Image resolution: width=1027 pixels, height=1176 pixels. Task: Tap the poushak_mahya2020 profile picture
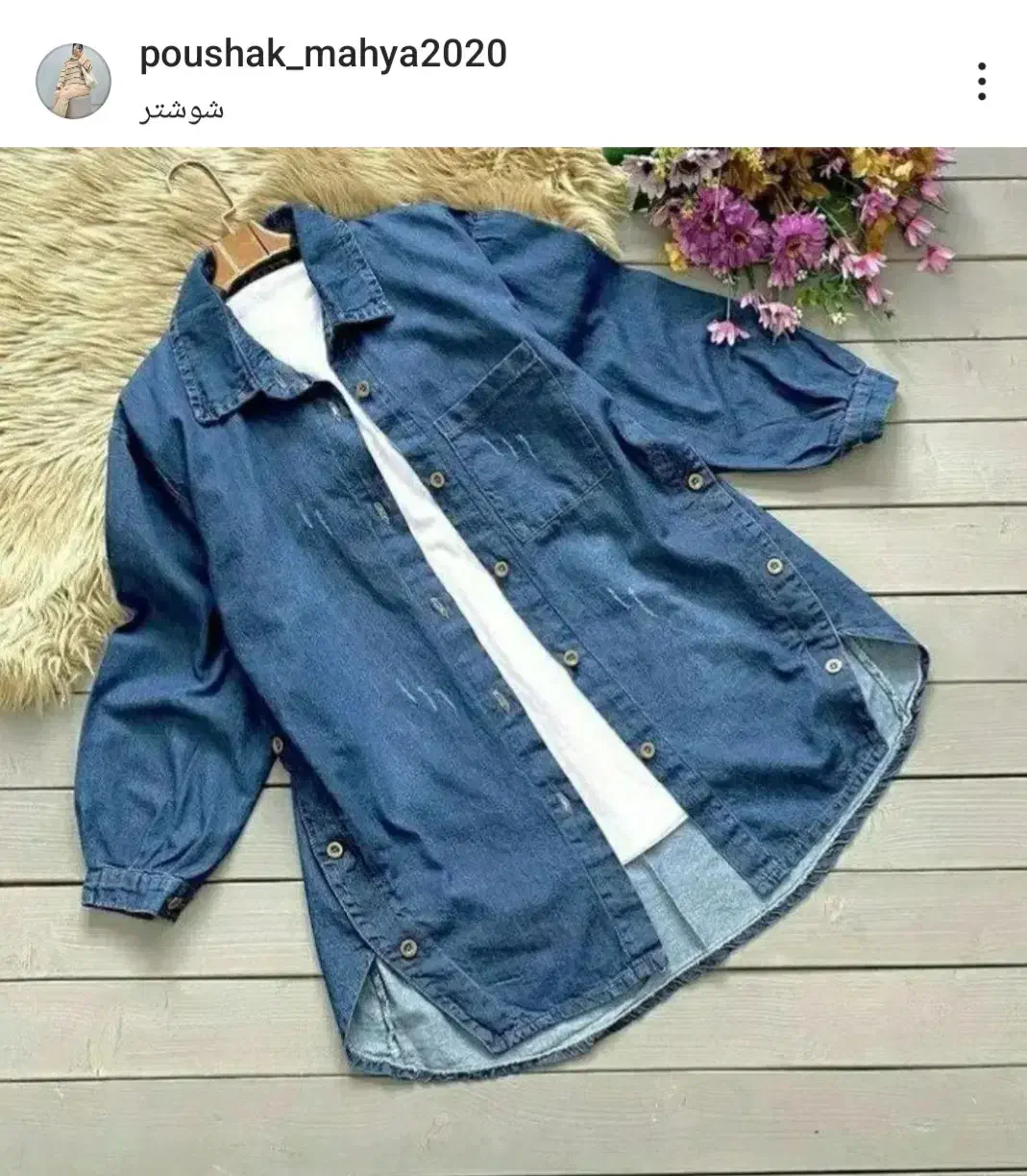pyautogui.click(x=72, y=81)
